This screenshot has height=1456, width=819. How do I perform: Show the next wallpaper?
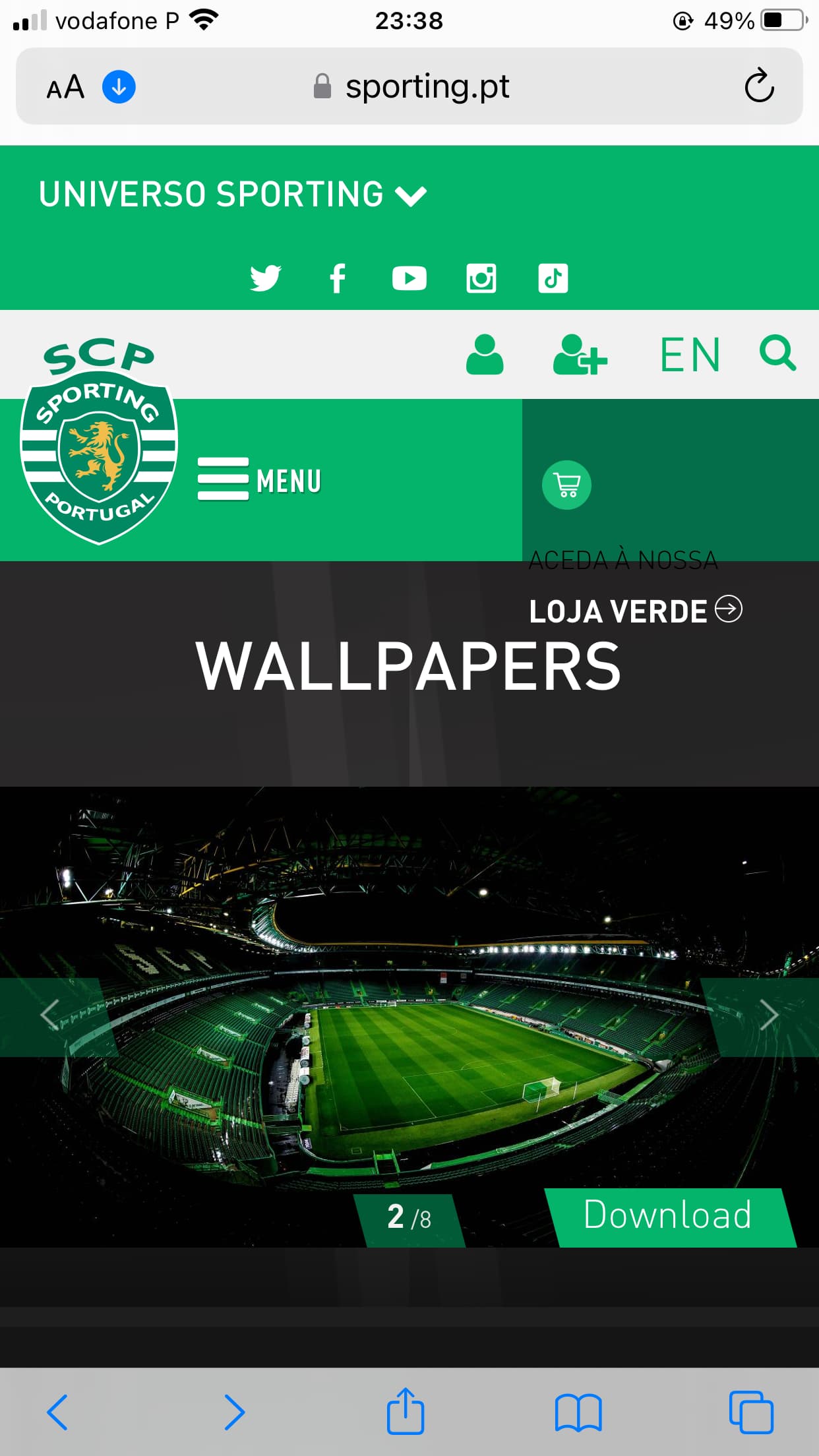click(769, 1015)
